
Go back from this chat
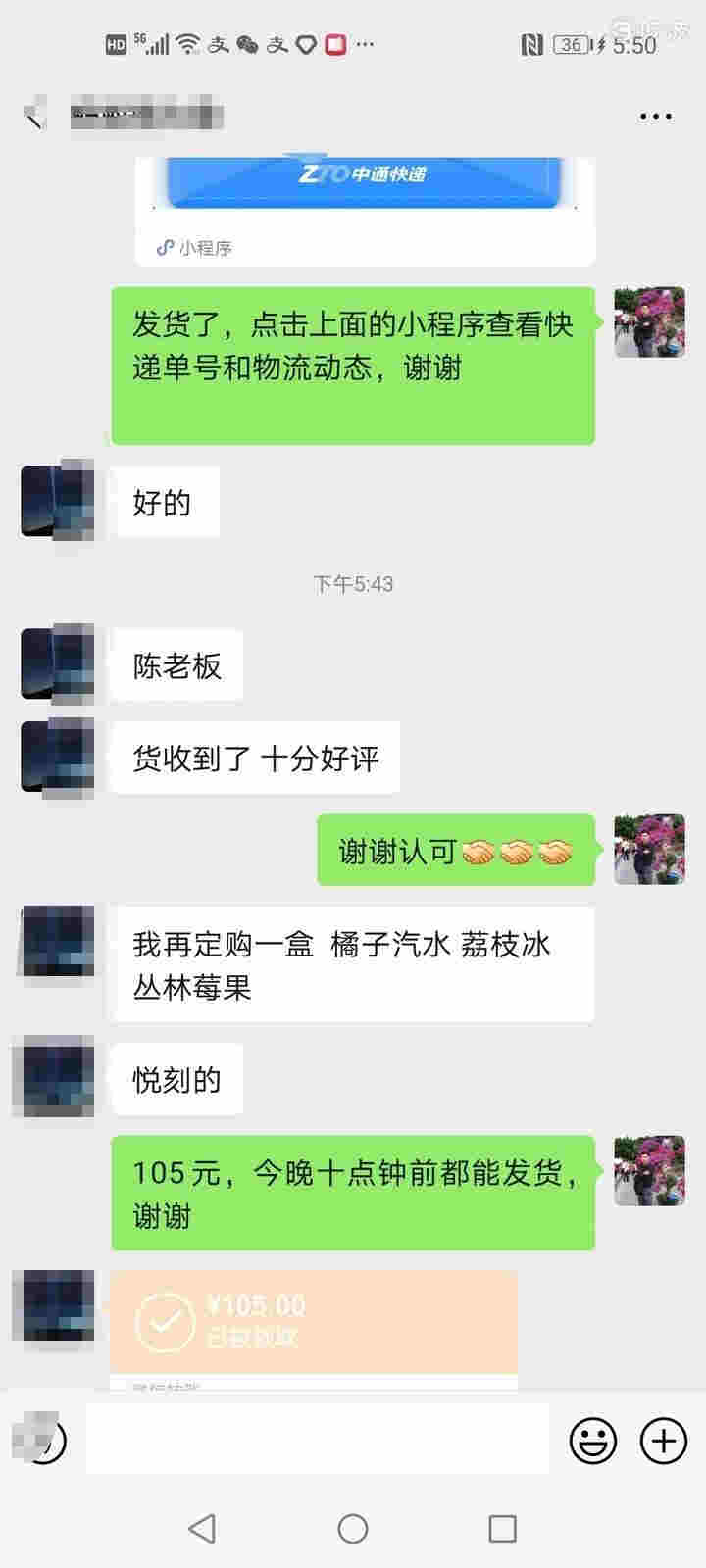pyautogui.click(x=35, y=116)
